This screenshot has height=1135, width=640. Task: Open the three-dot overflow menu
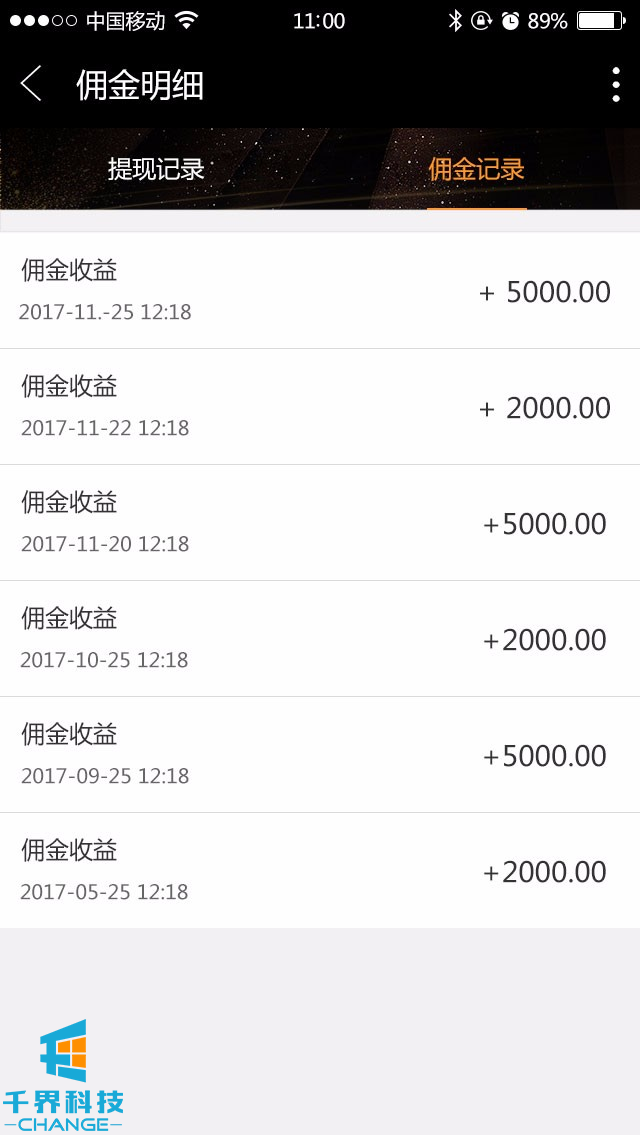tap(615, 85)
